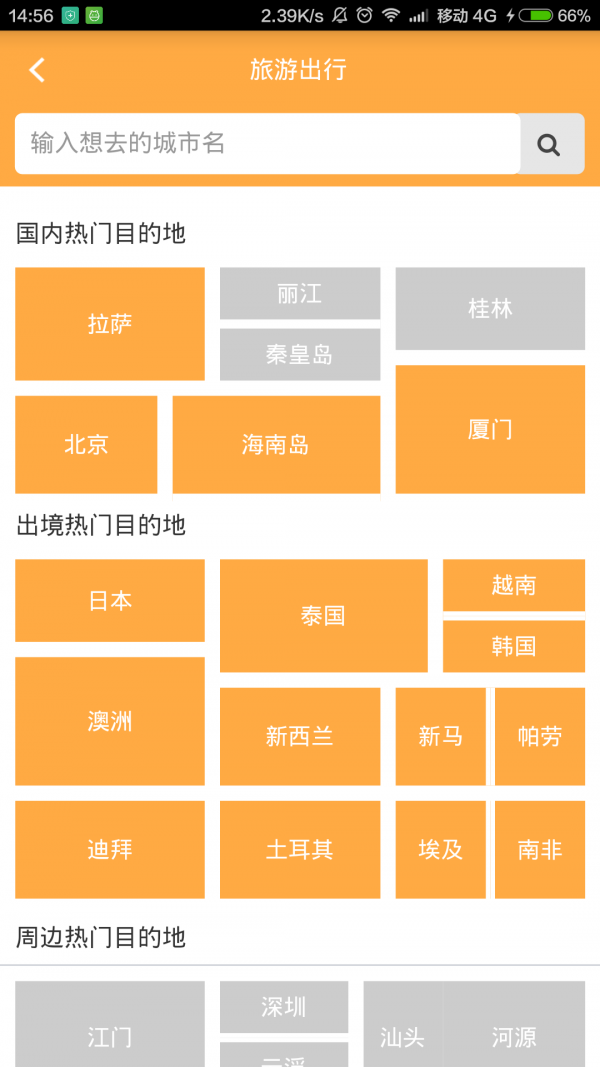The width and height of the screenshot is (600, 1067).
Task: Select 新西兰 as destination
Action: tap(300, 737)
